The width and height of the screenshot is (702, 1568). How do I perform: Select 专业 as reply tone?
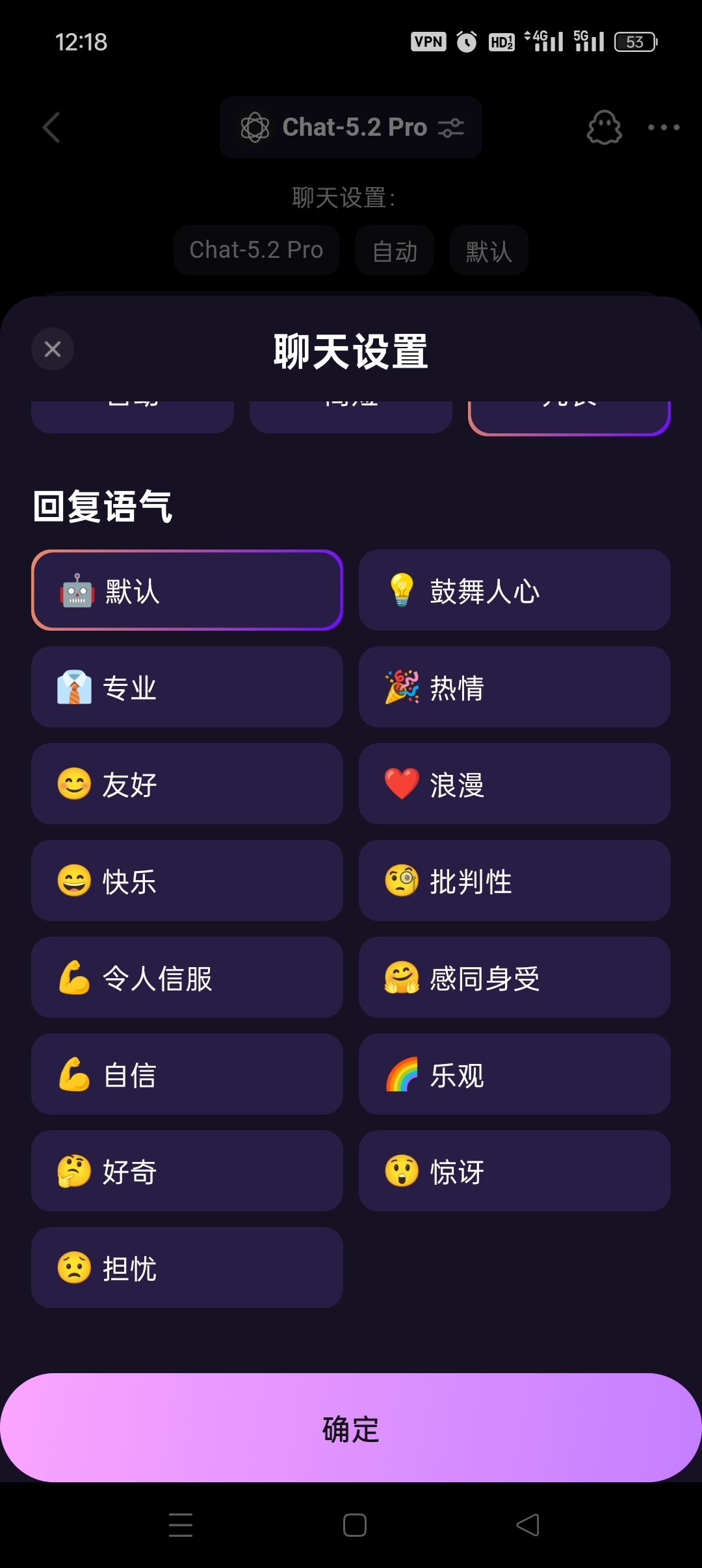(x=187, y=687)
